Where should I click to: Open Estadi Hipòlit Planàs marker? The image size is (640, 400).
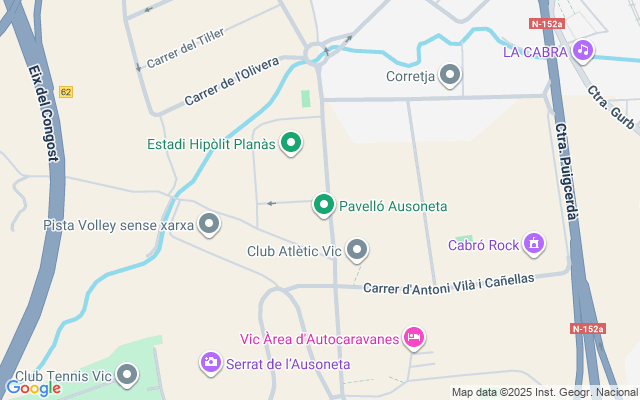(x=291, y=145)
